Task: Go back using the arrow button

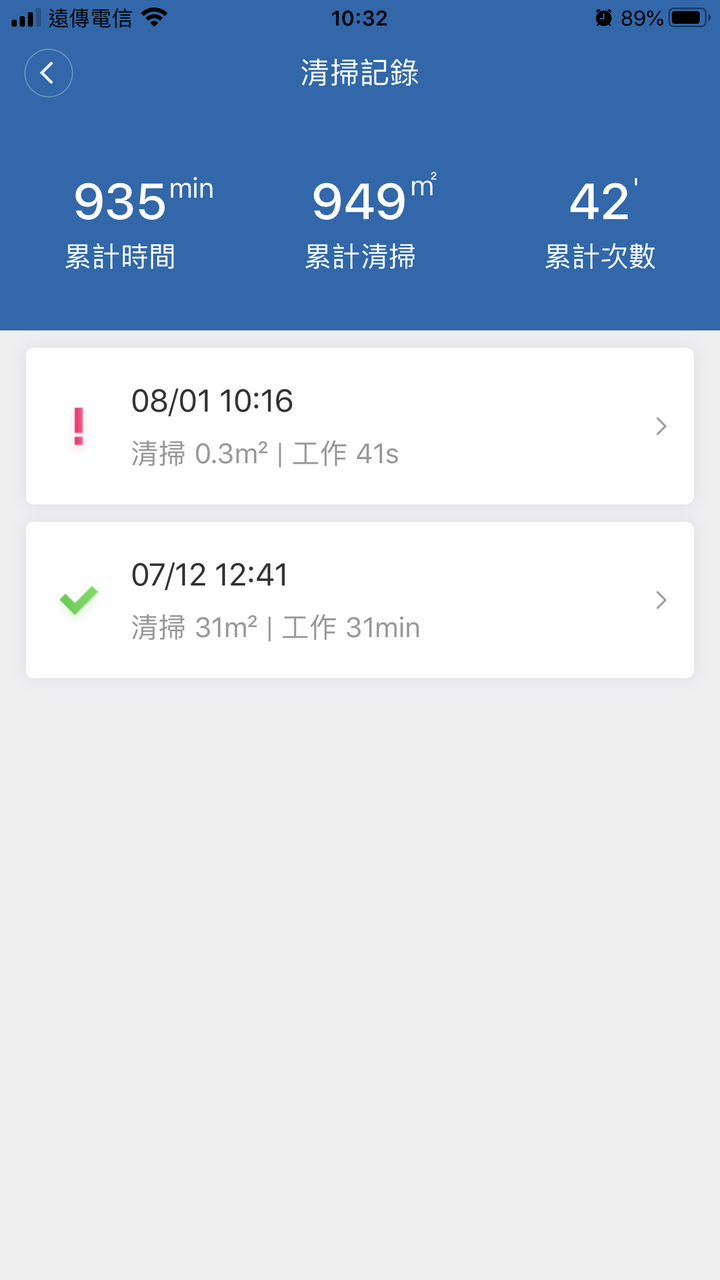Action: (48, 73)
